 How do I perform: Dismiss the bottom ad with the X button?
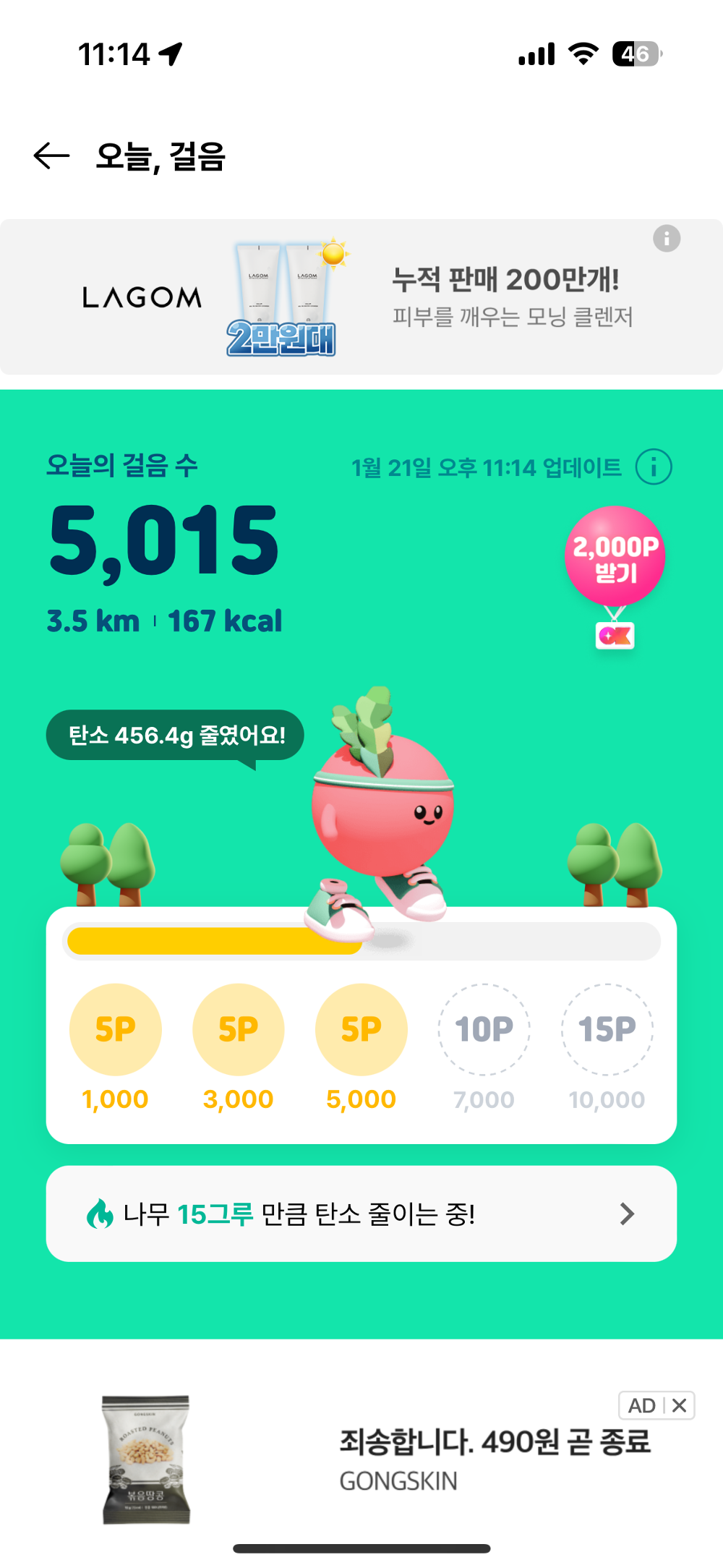[679, 1405]
